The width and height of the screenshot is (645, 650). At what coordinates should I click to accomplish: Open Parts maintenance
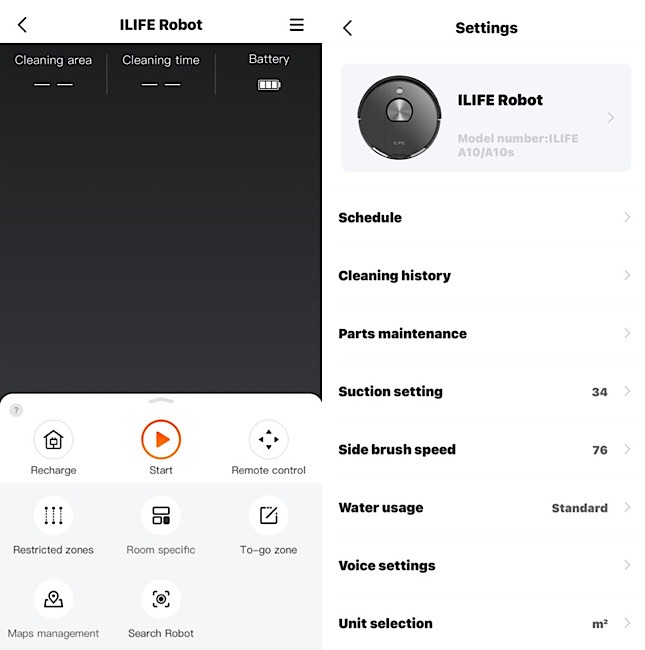point(484,333)
